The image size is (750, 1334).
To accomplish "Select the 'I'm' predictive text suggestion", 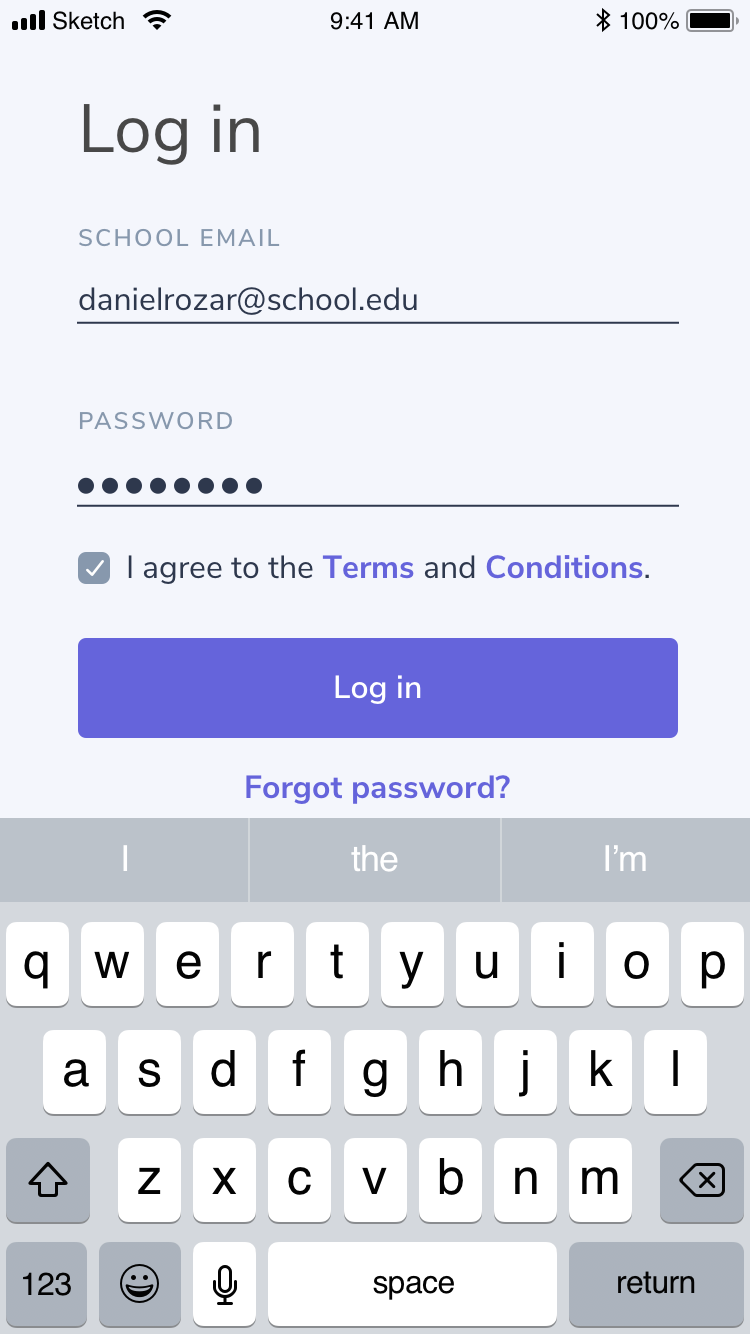I will tap(625, 859).
